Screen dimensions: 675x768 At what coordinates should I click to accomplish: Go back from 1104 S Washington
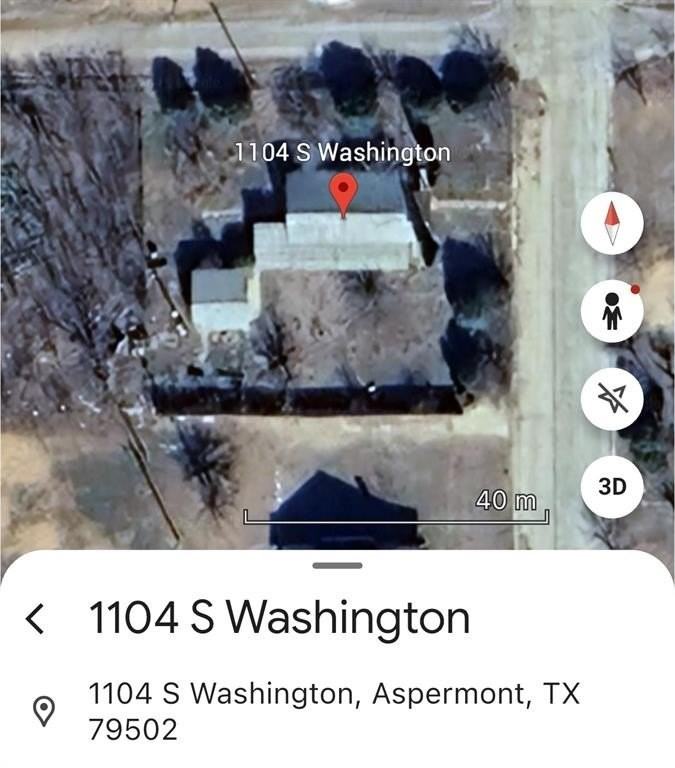pyautogui.click(x=36, y=619)
